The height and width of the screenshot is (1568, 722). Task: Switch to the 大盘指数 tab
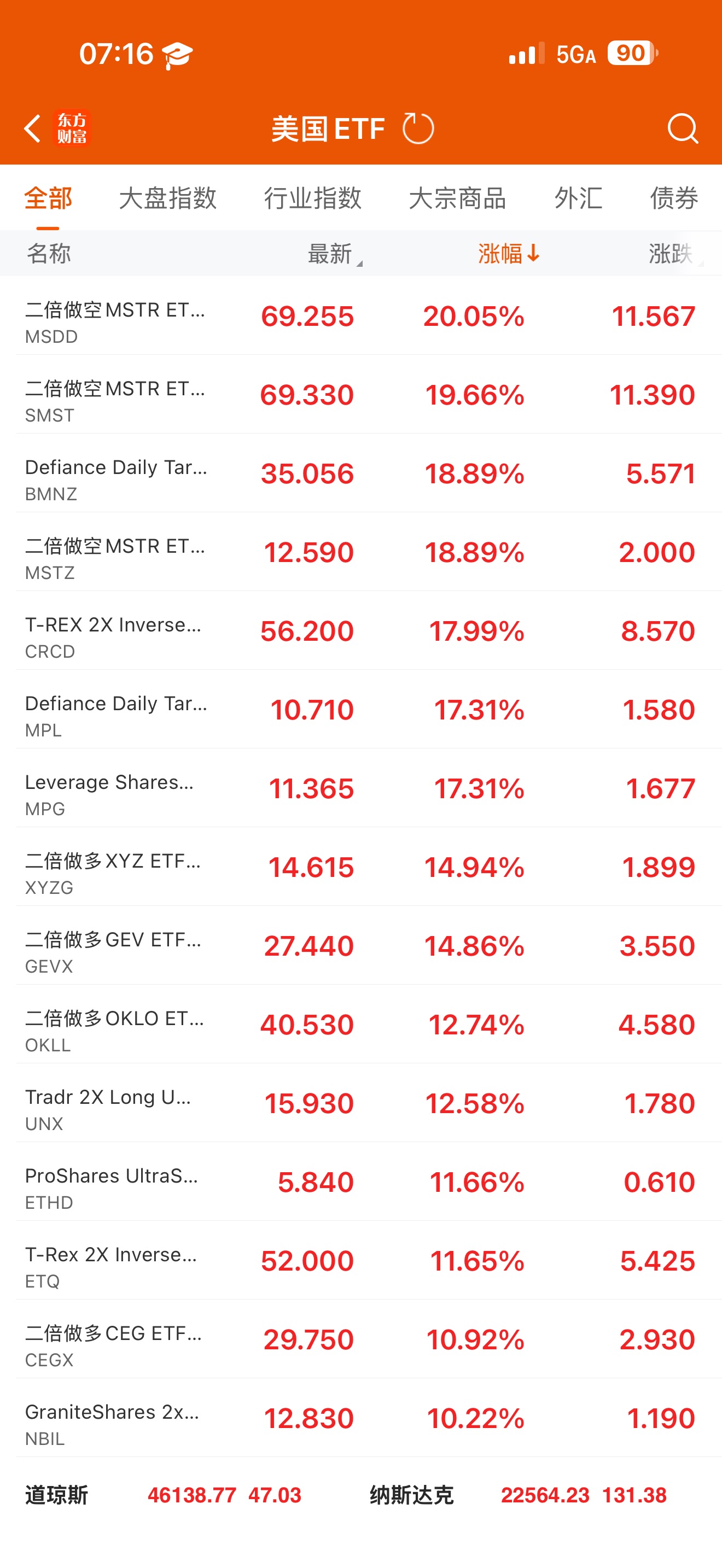167,198
